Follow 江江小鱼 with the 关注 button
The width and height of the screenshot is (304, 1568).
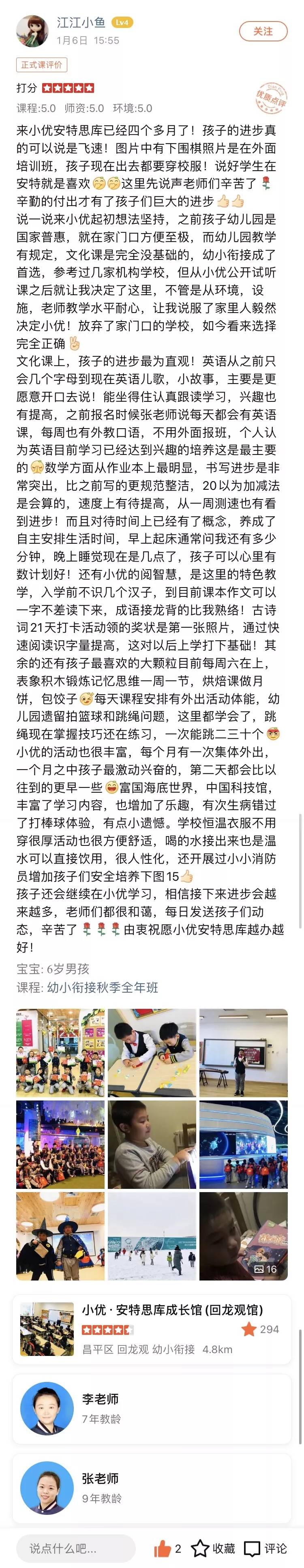pos(263,31)
